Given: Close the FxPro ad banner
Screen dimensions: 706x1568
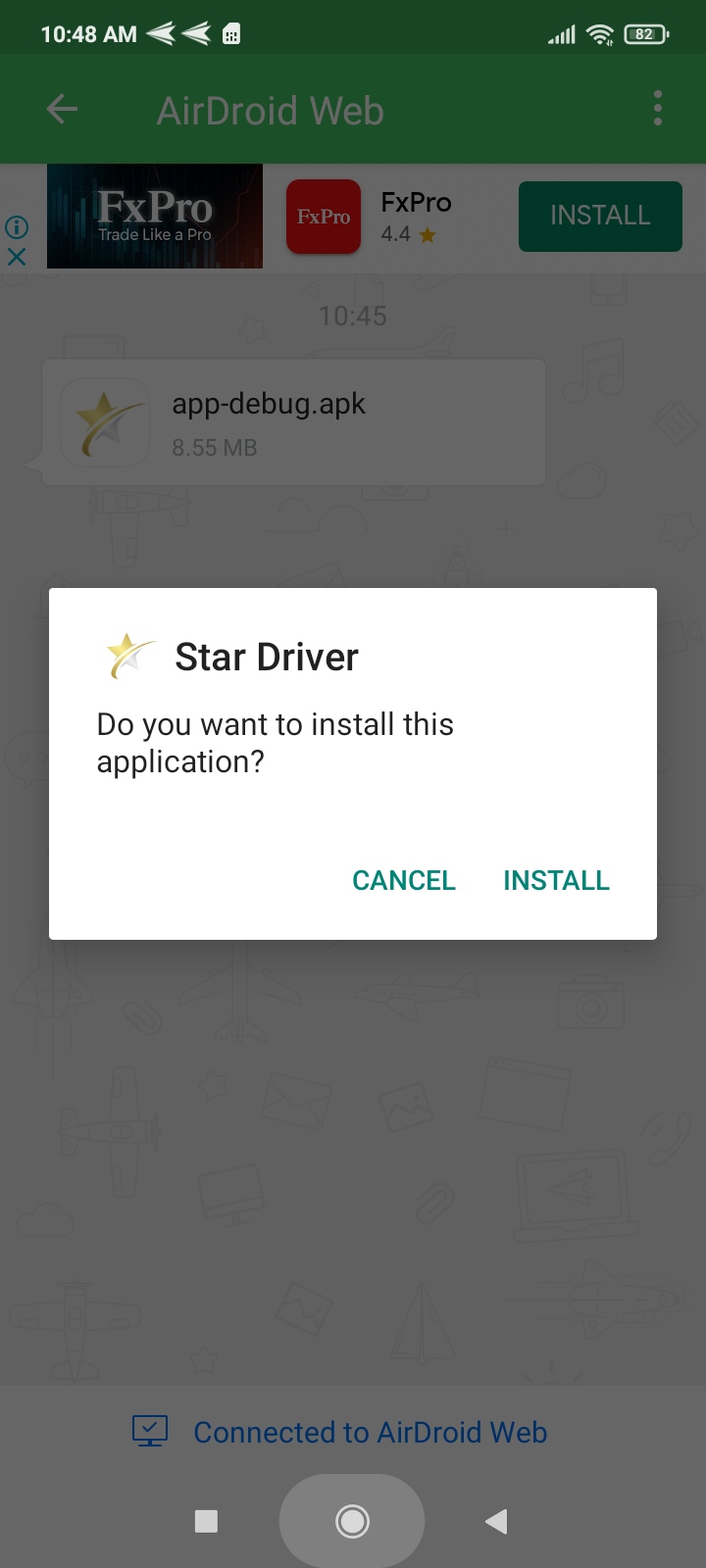Looking at the screenshot, I should (17, 258).
